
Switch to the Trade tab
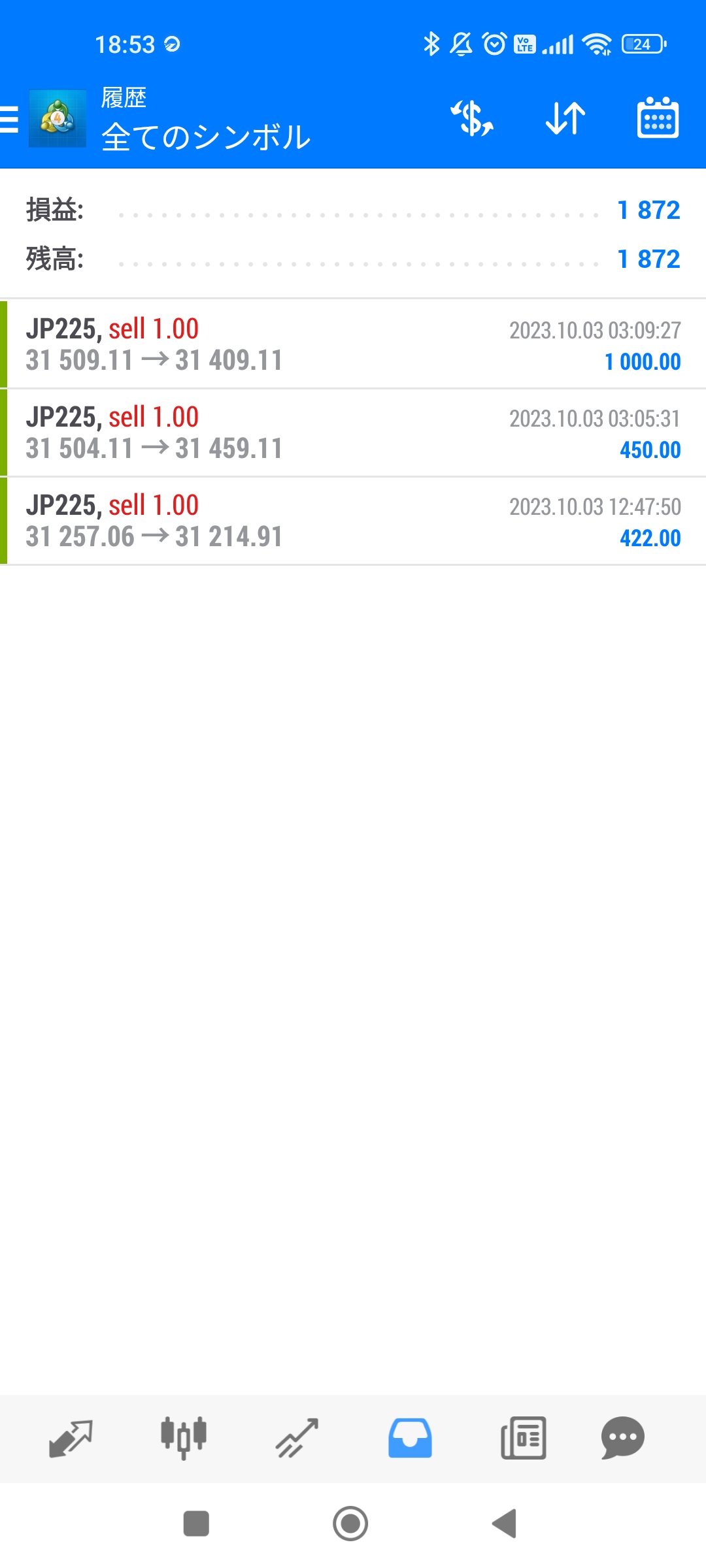click(x=297, y=1439)
